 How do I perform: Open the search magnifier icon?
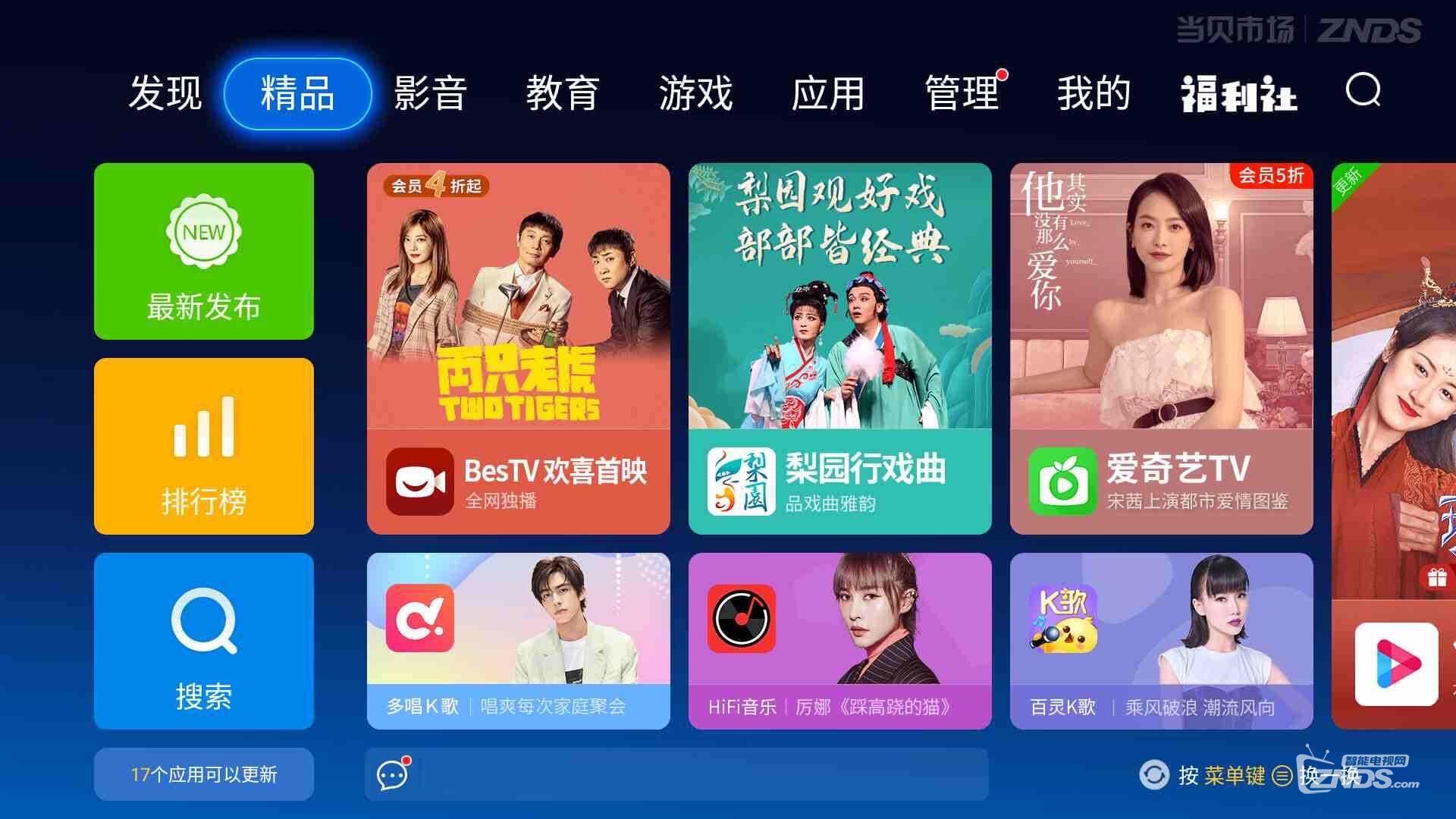[x=1363, y=91]
